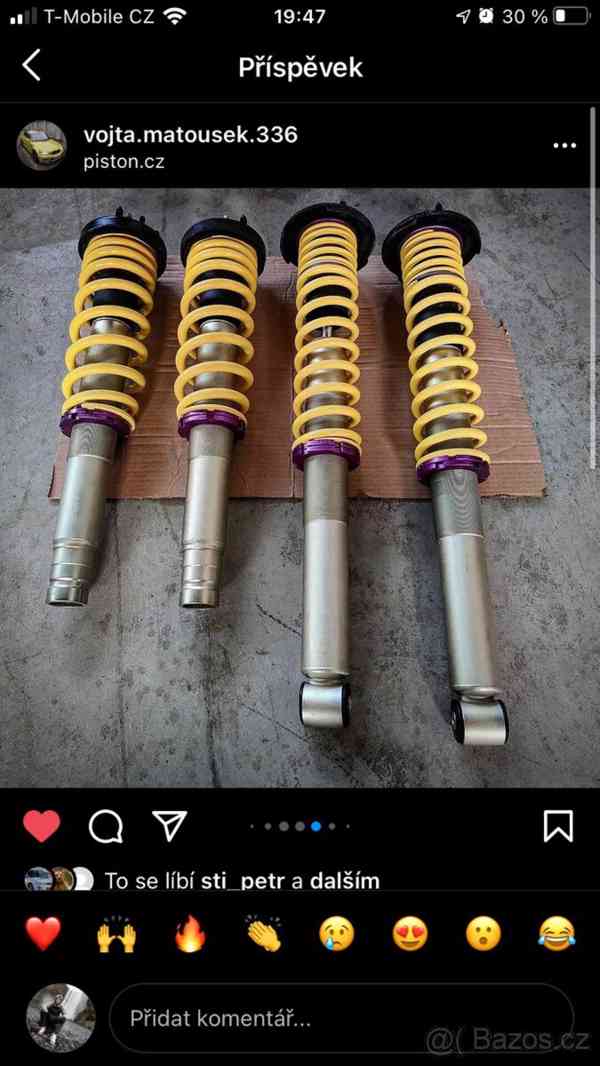Bookmark this post

click(558, 826)
